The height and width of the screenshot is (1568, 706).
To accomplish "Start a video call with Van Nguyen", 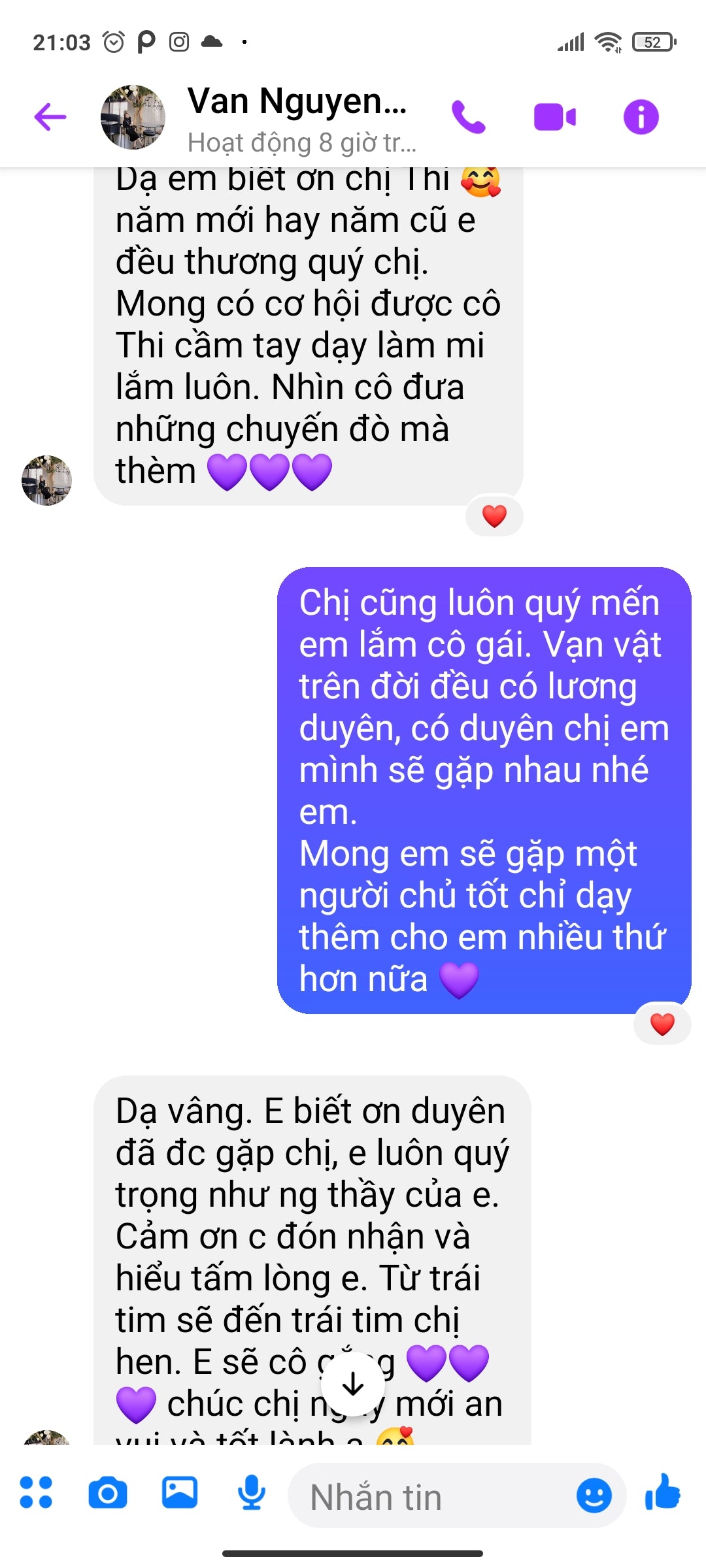I will tap(555, 118).
